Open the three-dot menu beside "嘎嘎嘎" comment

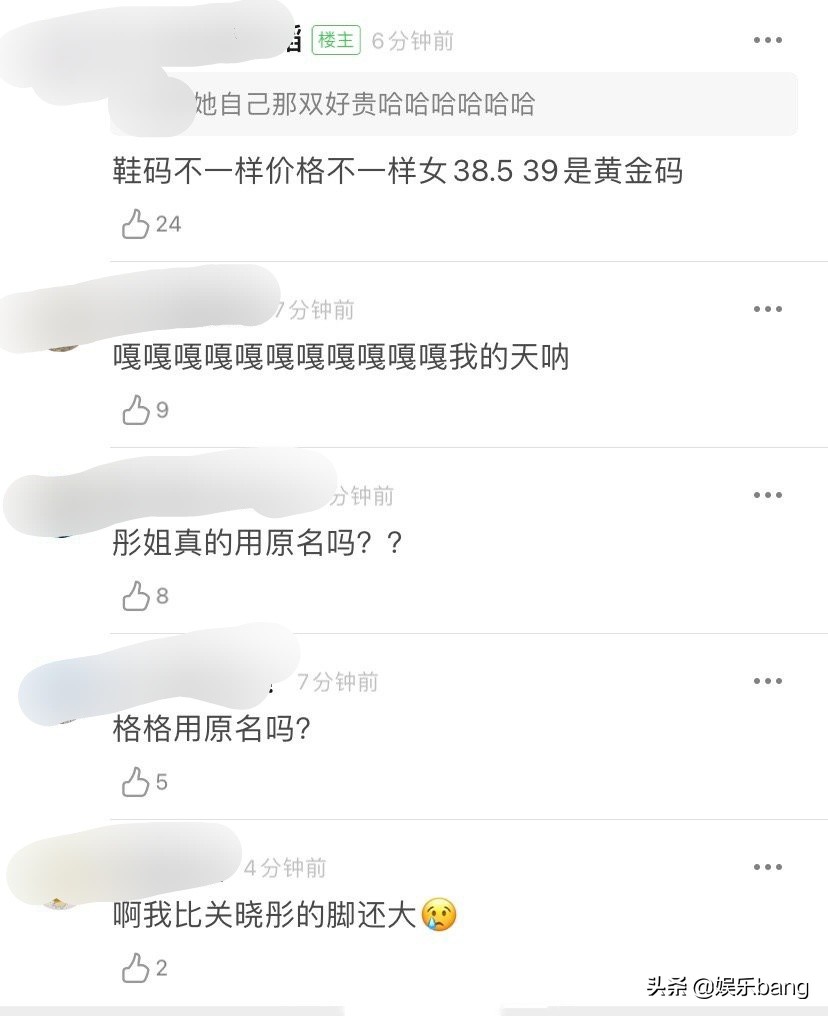(767, 309)
